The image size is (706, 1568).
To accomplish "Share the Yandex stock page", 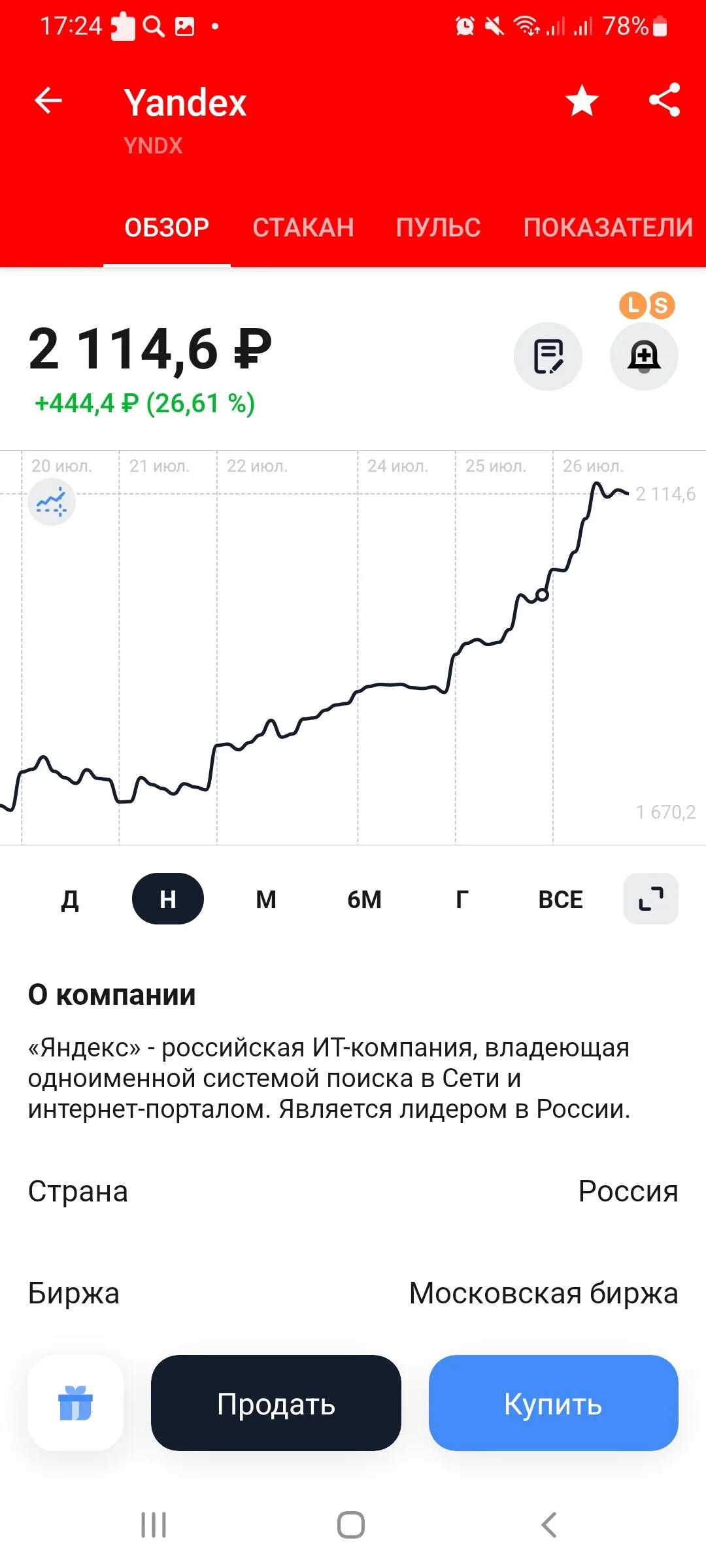I will click(x=664, y=100).
